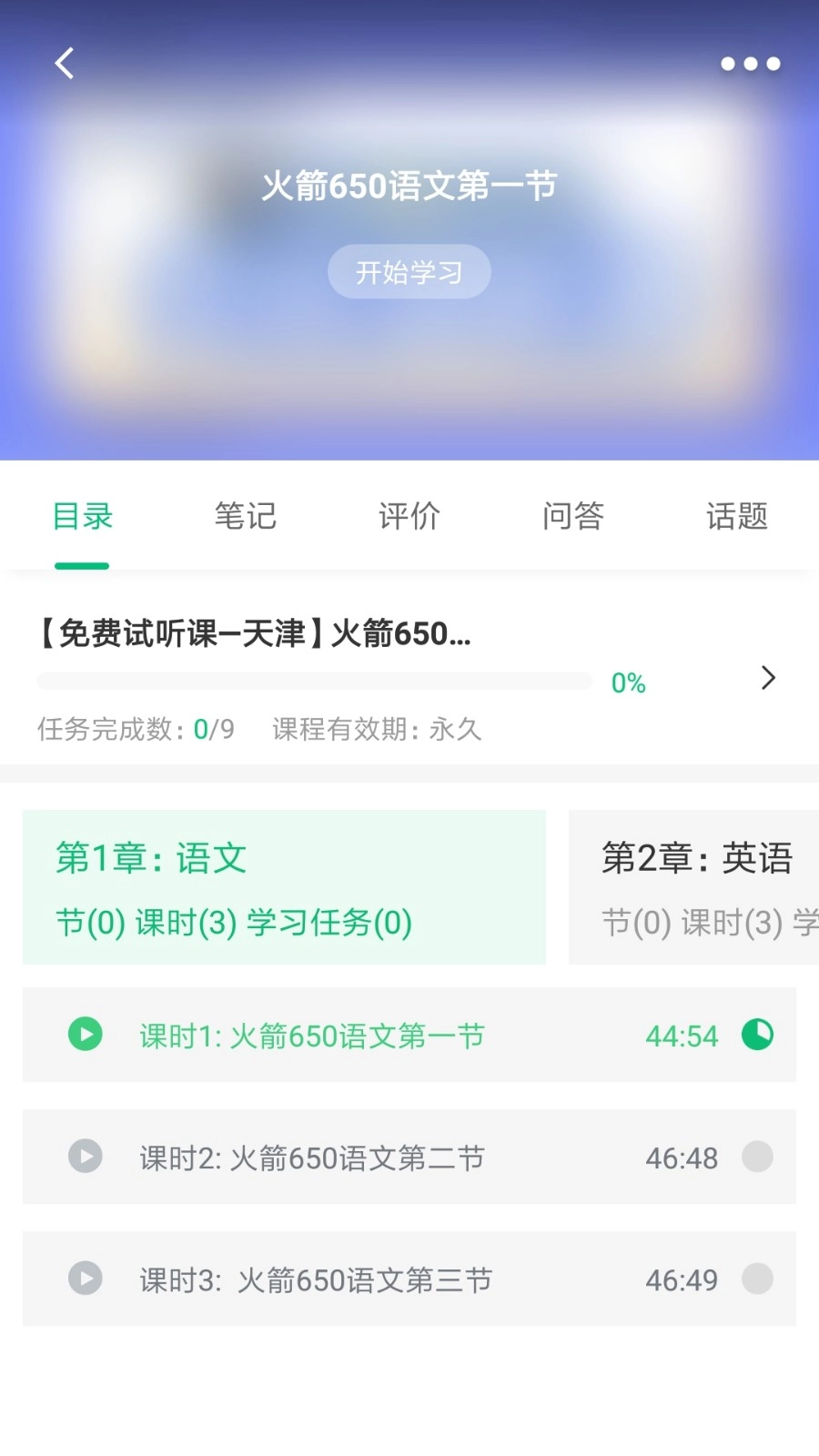This screenshot has height=1456, width=819.
Task: Click the gray progress circle next to 课时3
Action: point(758,1279)
